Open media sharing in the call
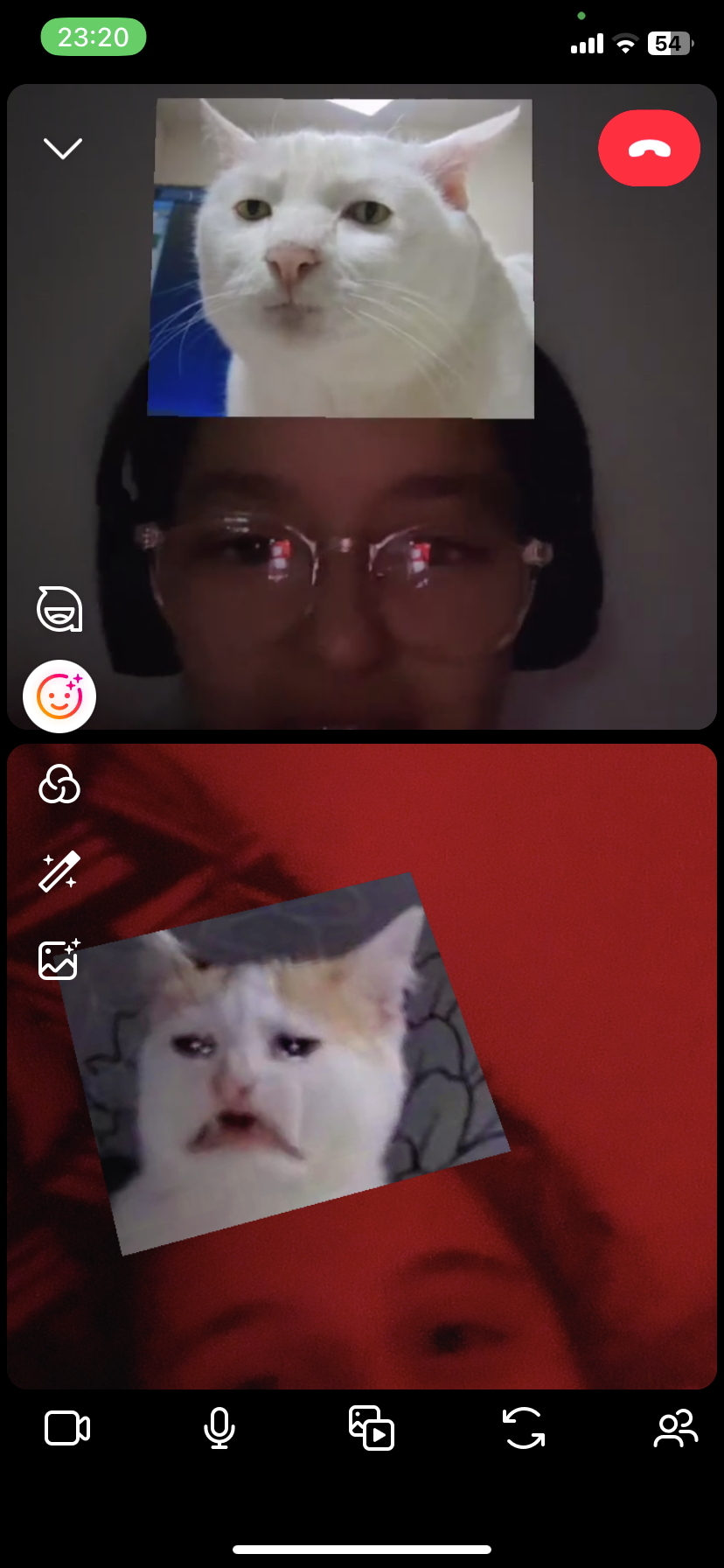 tap(372, 1429)
